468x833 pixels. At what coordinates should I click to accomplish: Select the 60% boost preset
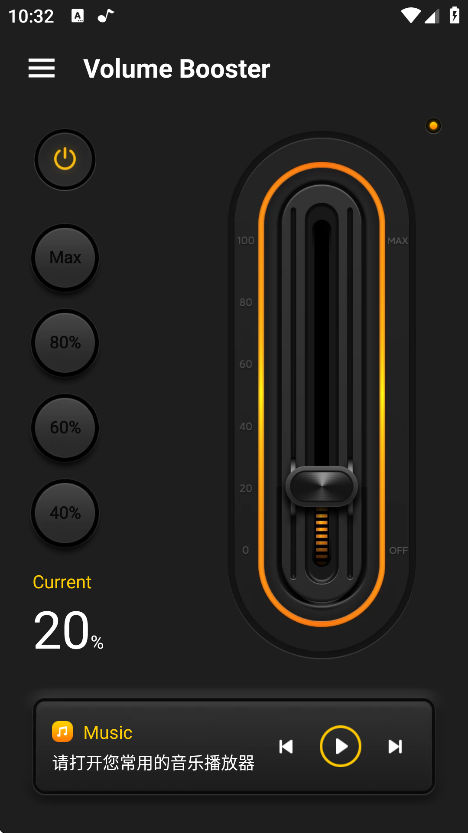pos(65,428)
